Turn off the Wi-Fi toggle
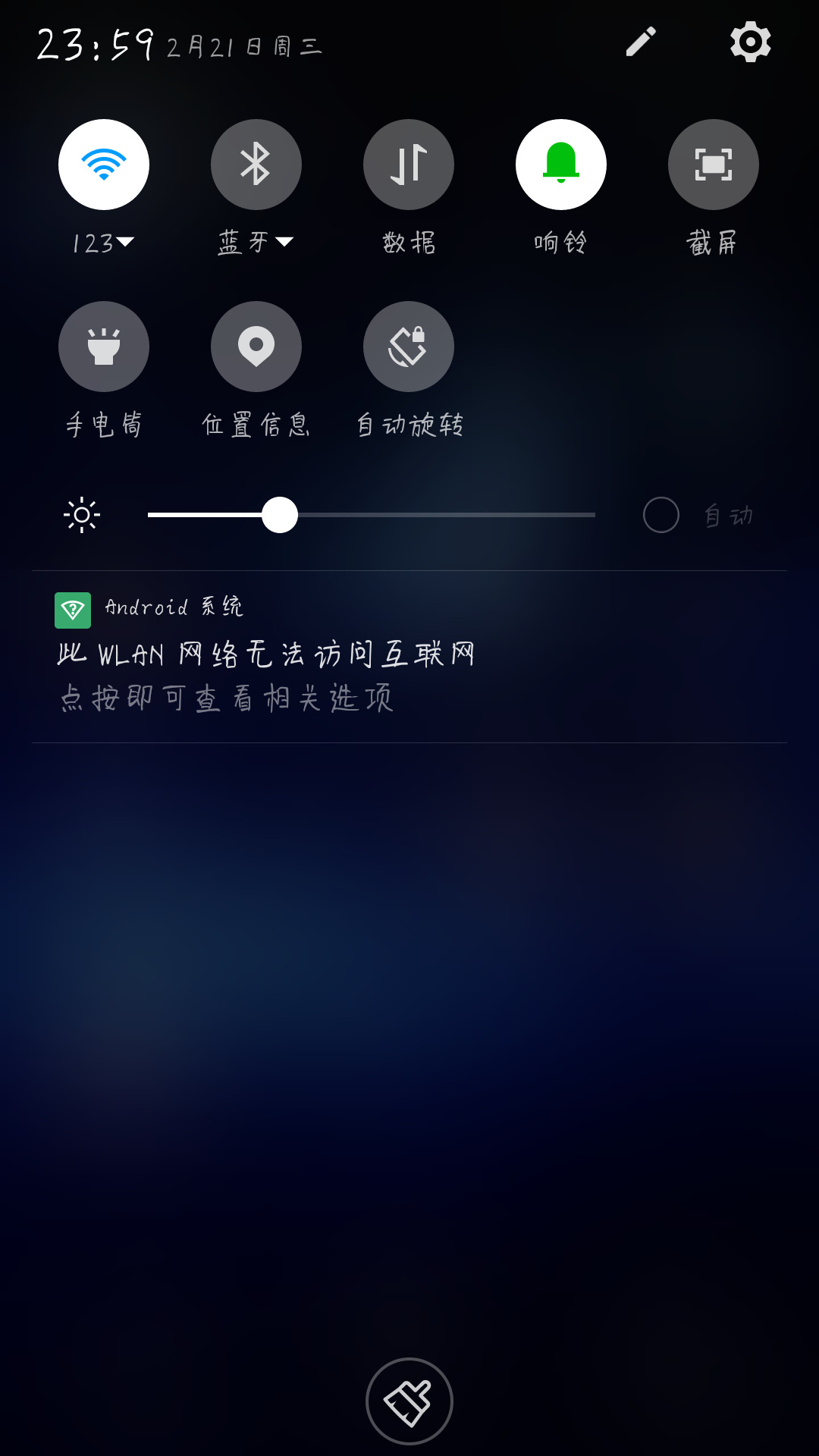Image resolution: width=819 pixels, height=1456 pixels. (x=104, y=165)
